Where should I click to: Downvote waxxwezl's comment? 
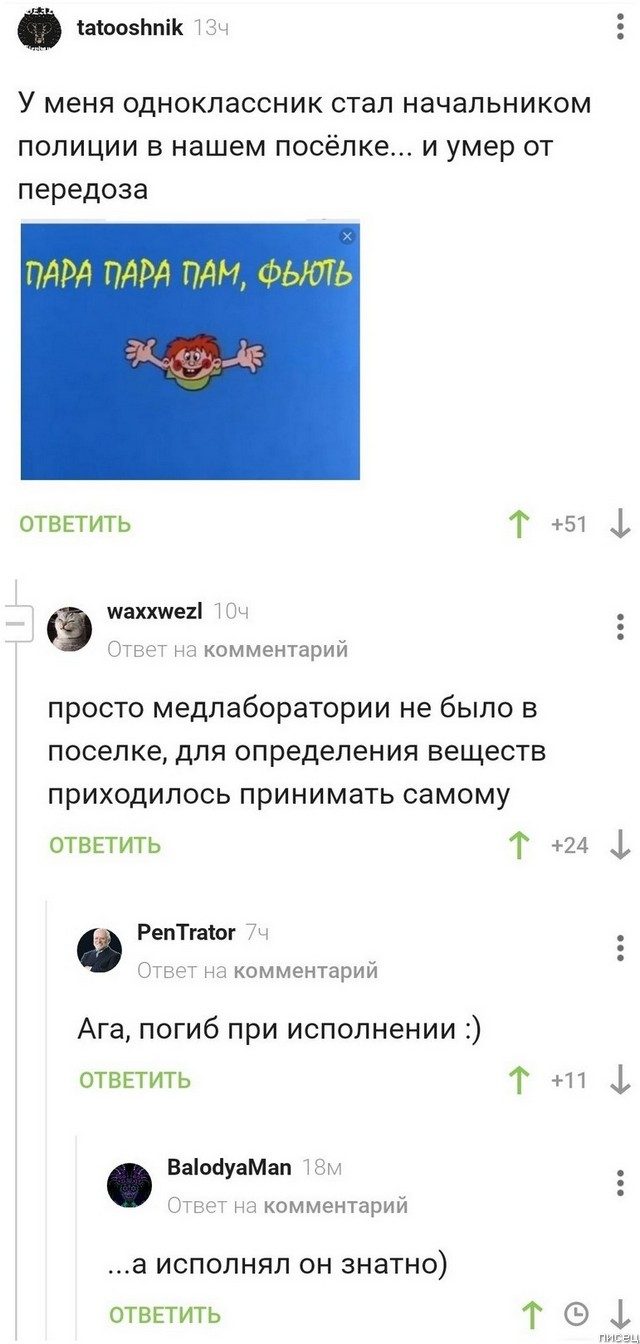pyautogui.click(x=620, y=846)
